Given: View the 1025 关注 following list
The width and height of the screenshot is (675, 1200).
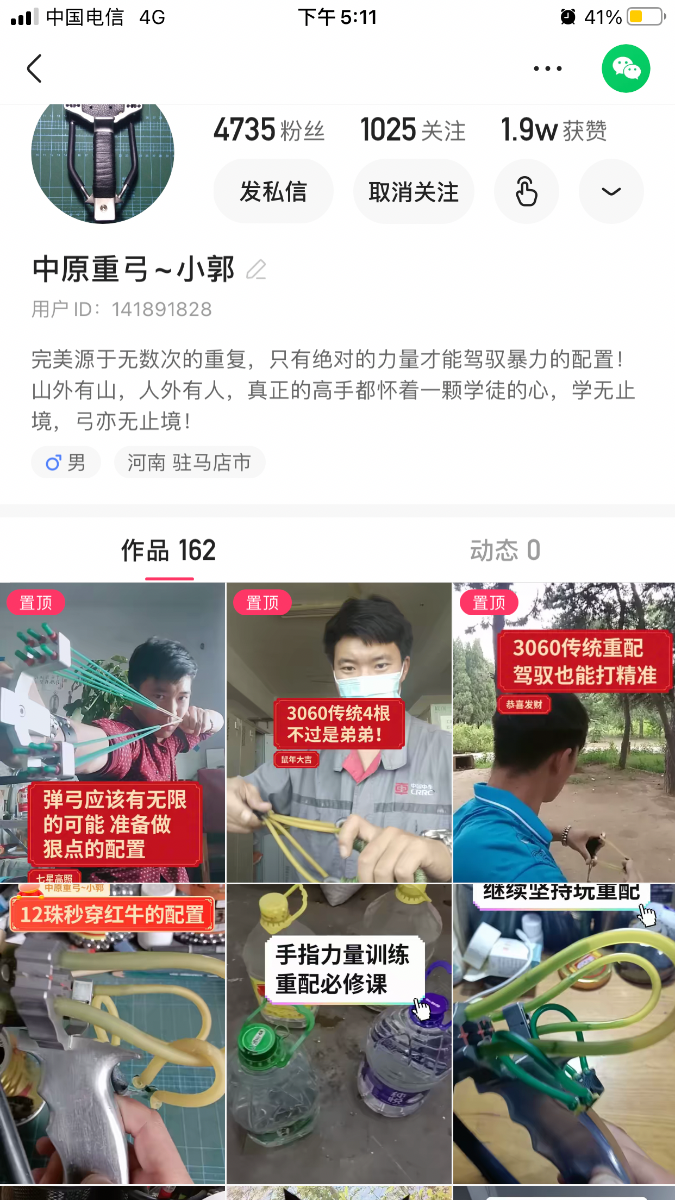Looking at the screenshot, I should tap(412, 131).
